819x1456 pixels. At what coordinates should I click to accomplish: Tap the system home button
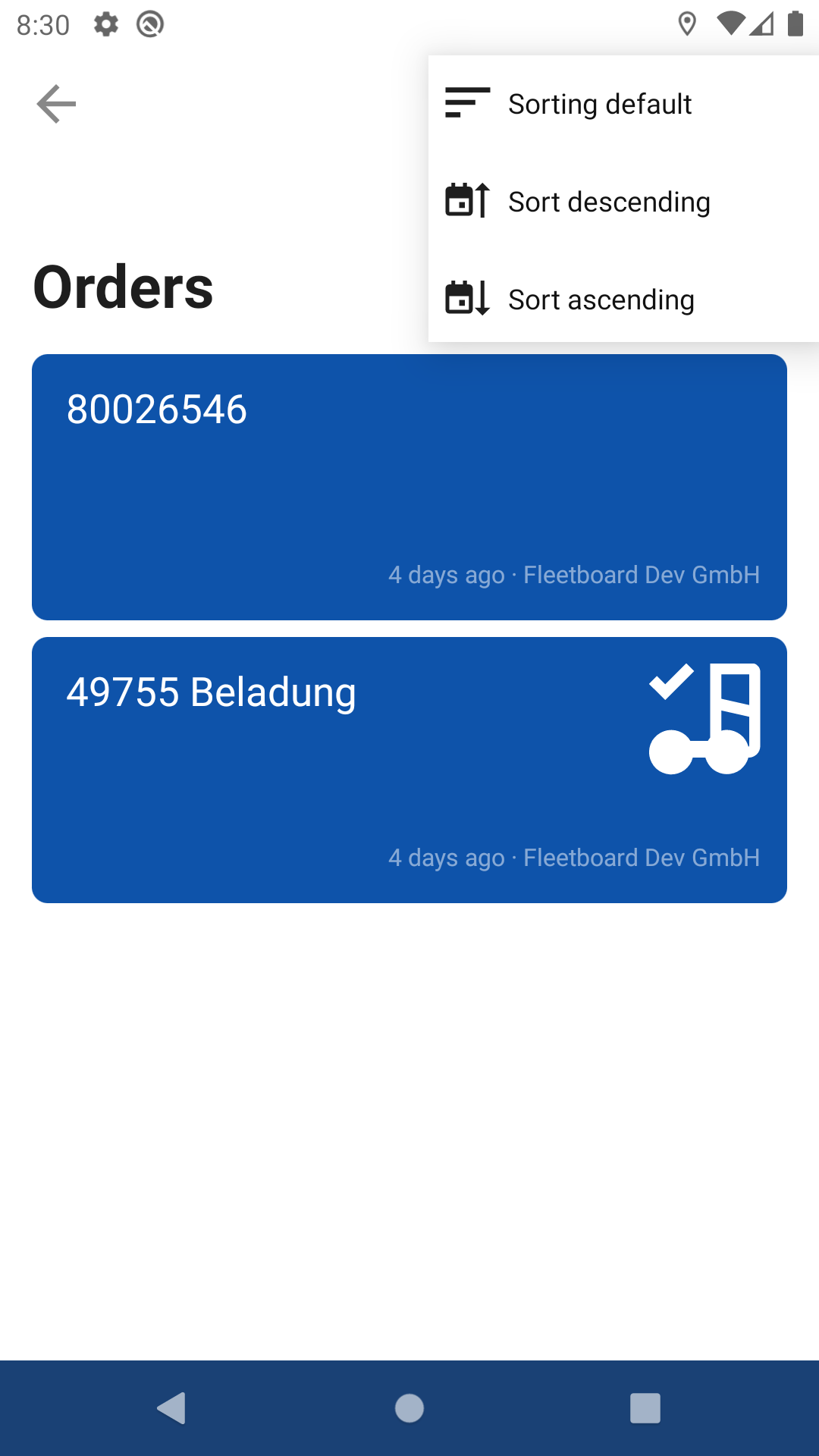[409, 1408]
